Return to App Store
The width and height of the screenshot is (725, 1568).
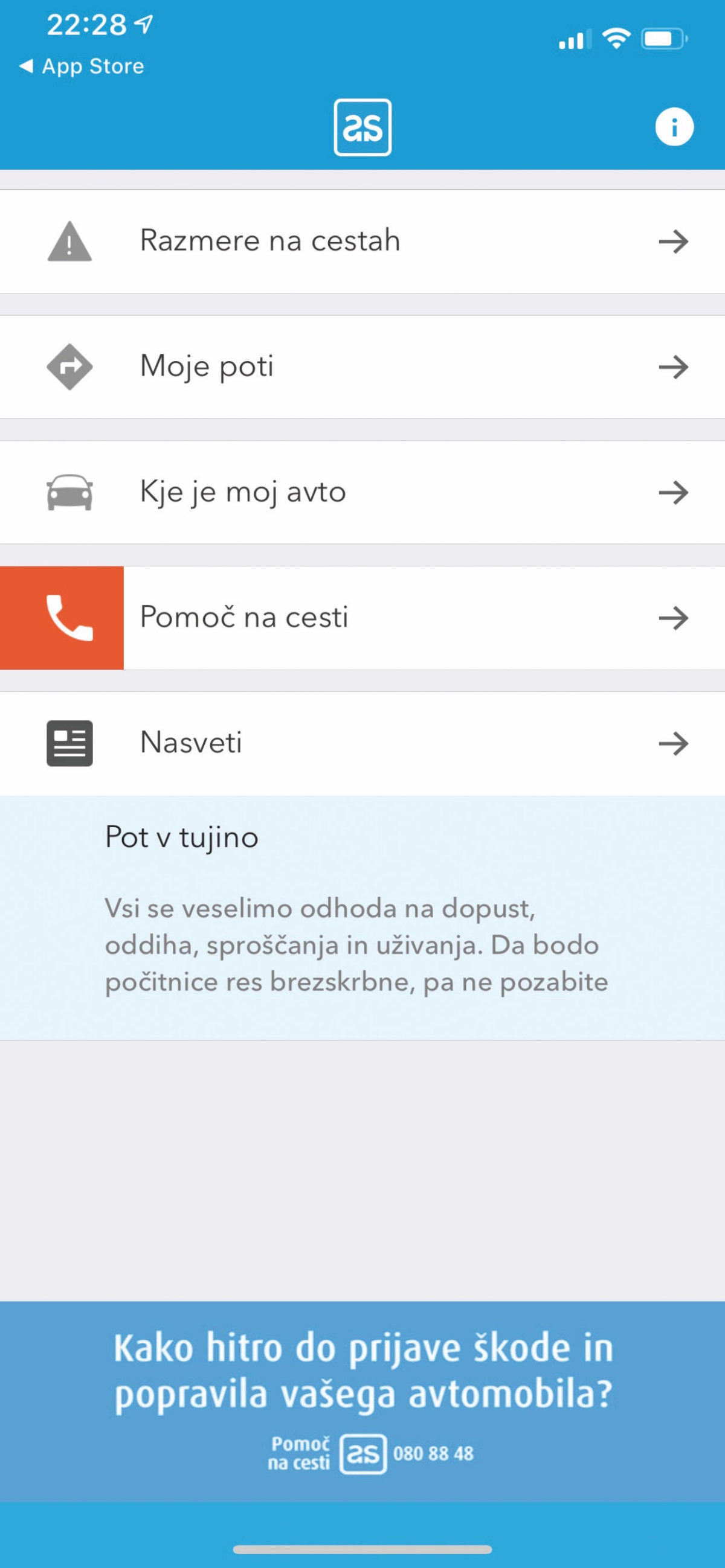pyautogui.click(x=82, y=66)
